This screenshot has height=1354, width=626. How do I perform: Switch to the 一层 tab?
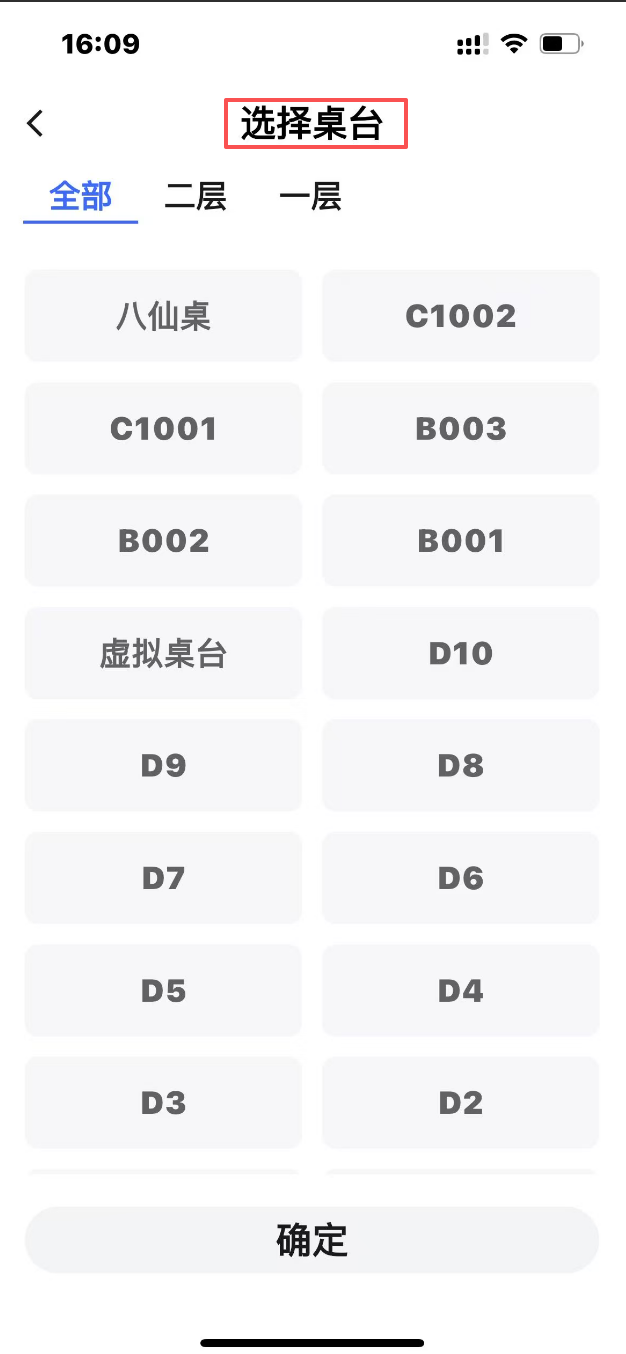pos(310,196)
